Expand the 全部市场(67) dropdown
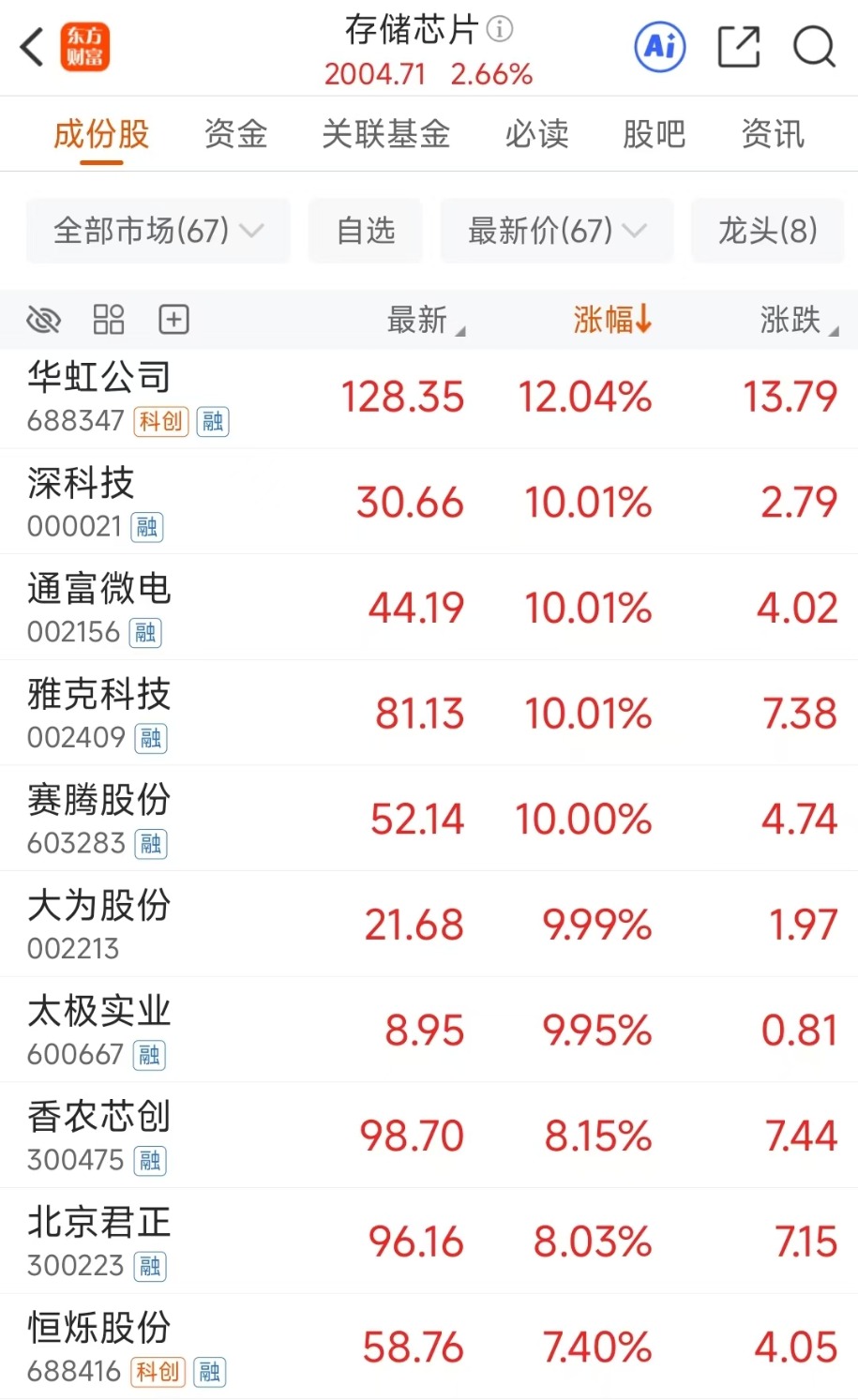Screen dimensions: 858x1400 click(157, 231)
